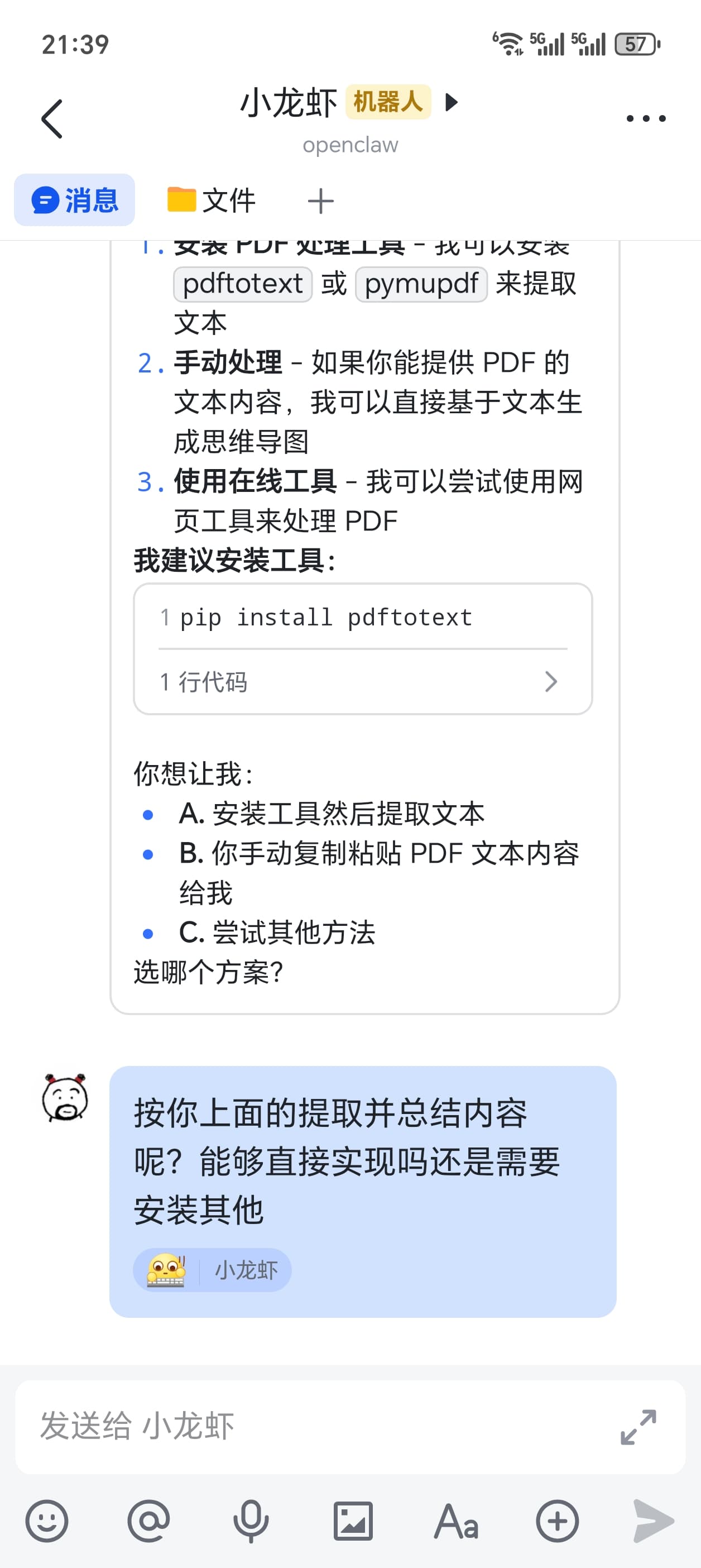The height and width of the screenshot is (1568, 701).
Task: Send the message with arrow icon
Action: pos(653,1521)
